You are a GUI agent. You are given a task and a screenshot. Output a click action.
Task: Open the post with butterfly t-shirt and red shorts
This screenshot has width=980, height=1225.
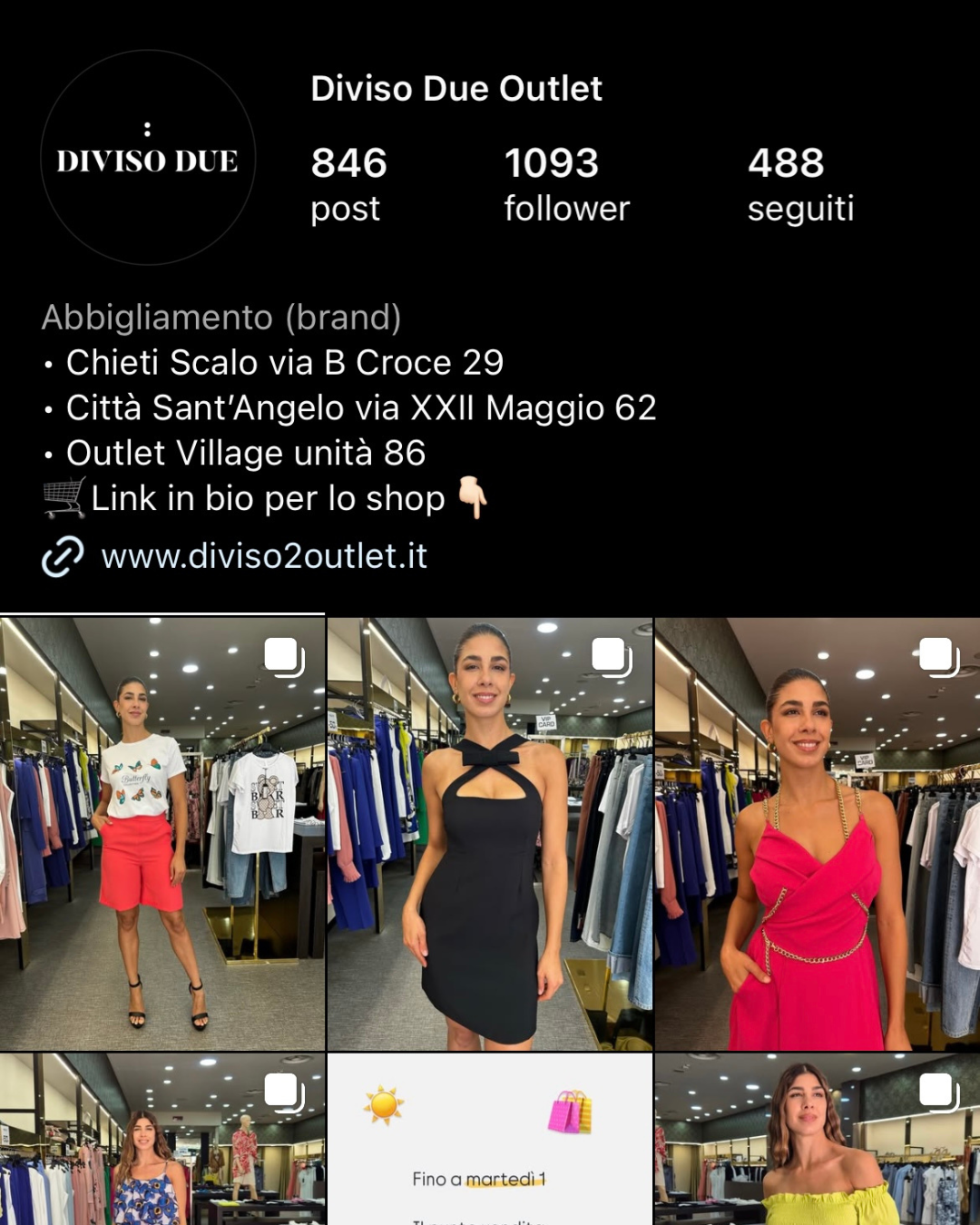[162, 833]
